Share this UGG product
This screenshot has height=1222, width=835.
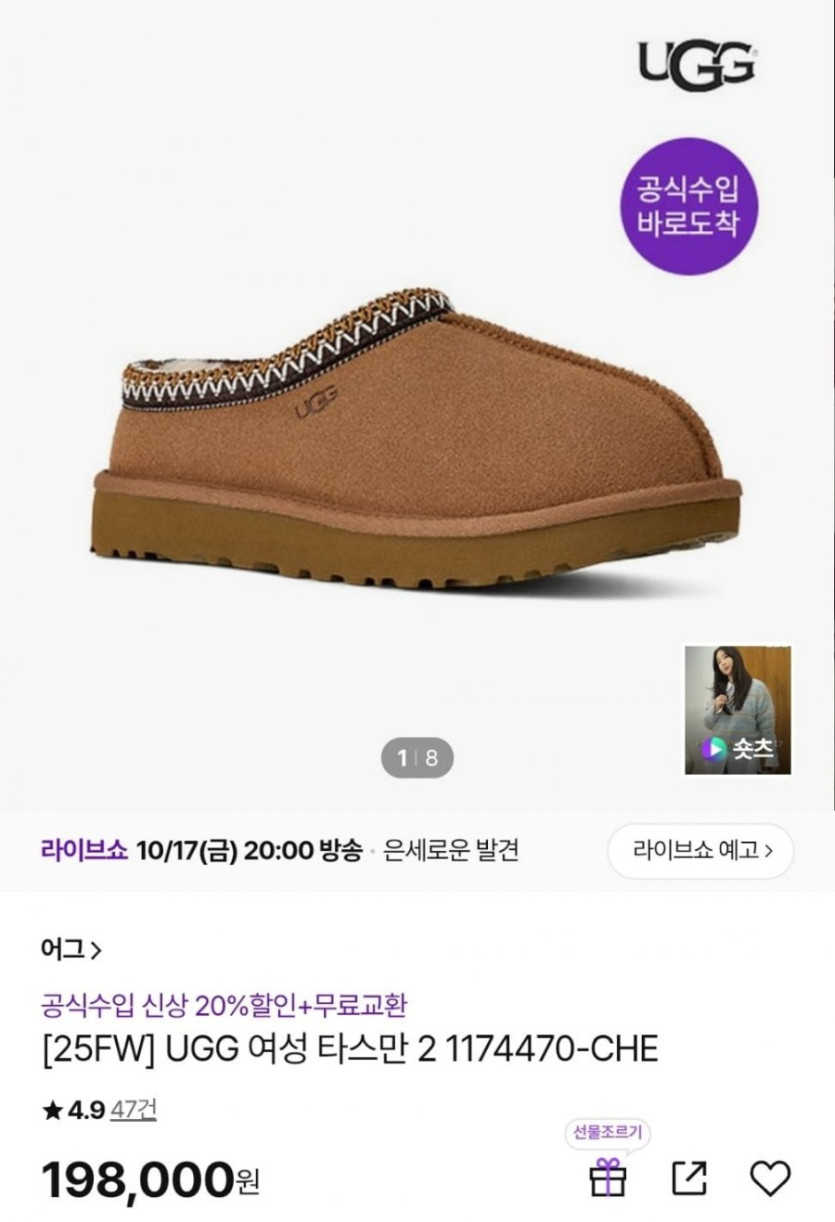[x=689, y=1178]
